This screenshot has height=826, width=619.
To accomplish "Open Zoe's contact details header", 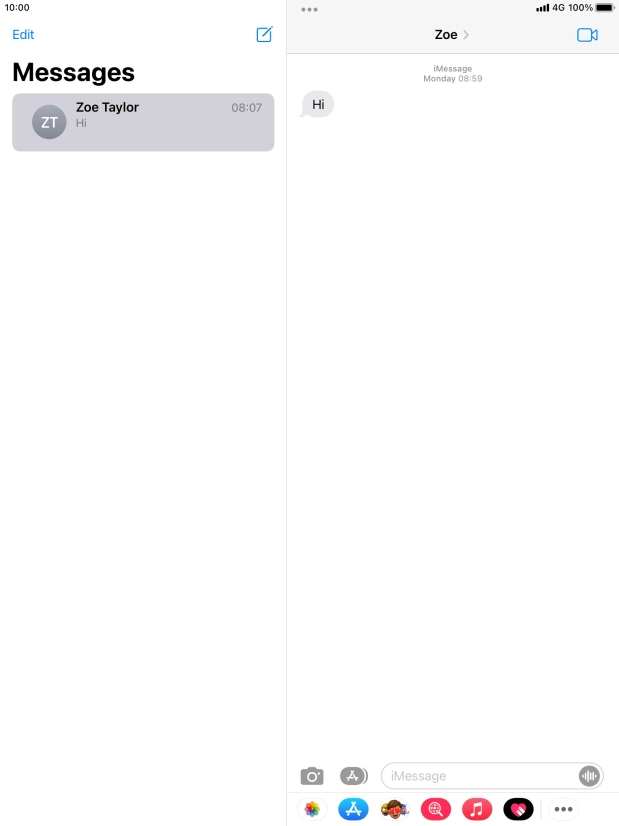I will (x=452, y=35).
